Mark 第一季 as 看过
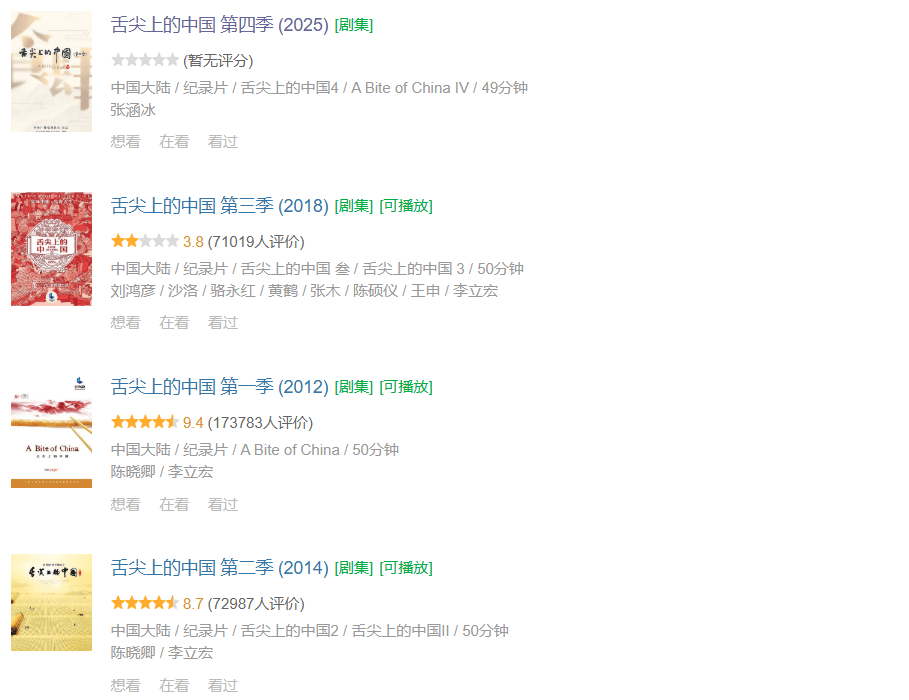This screenshot has height=700, width=909. point(222,504)
